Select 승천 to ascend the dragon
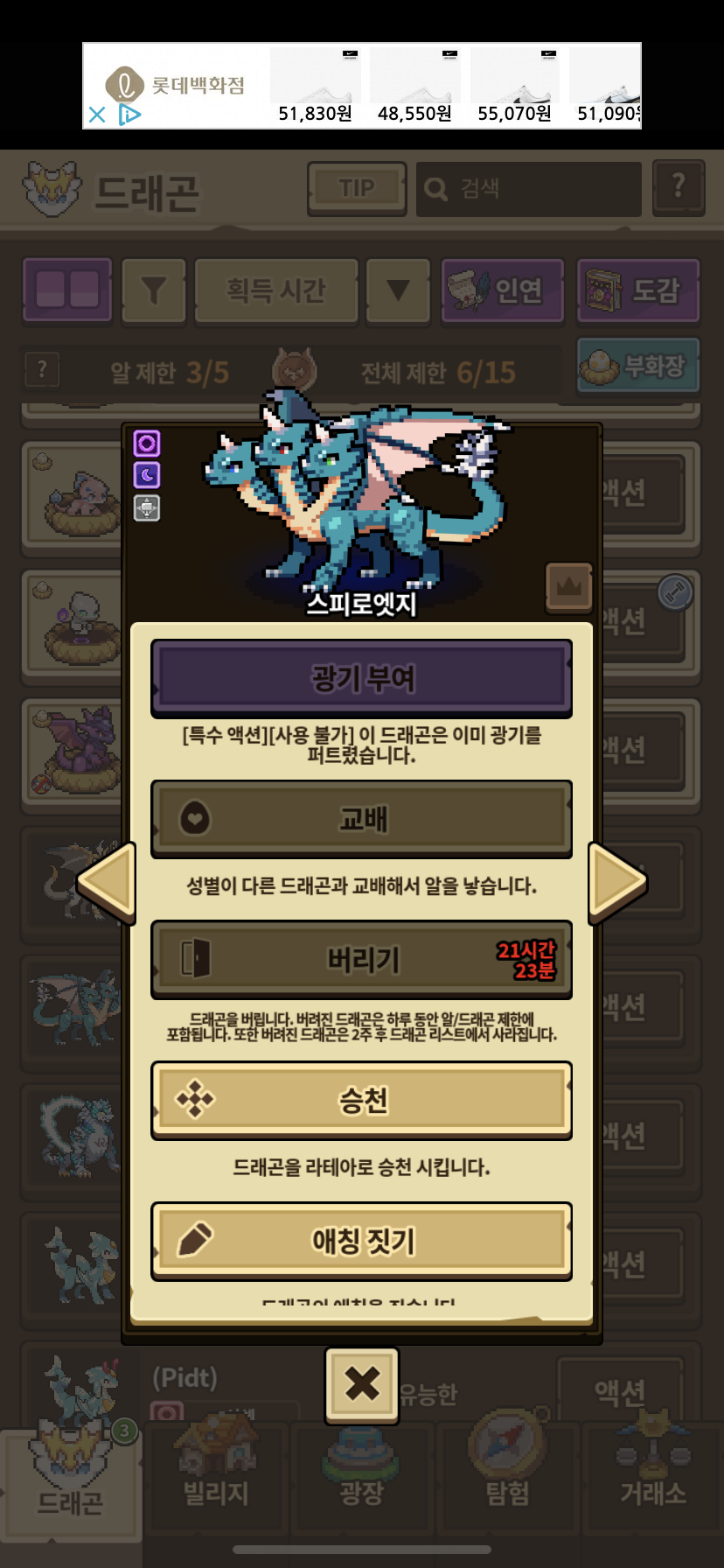The image size is (724, 1568). 362,1100
